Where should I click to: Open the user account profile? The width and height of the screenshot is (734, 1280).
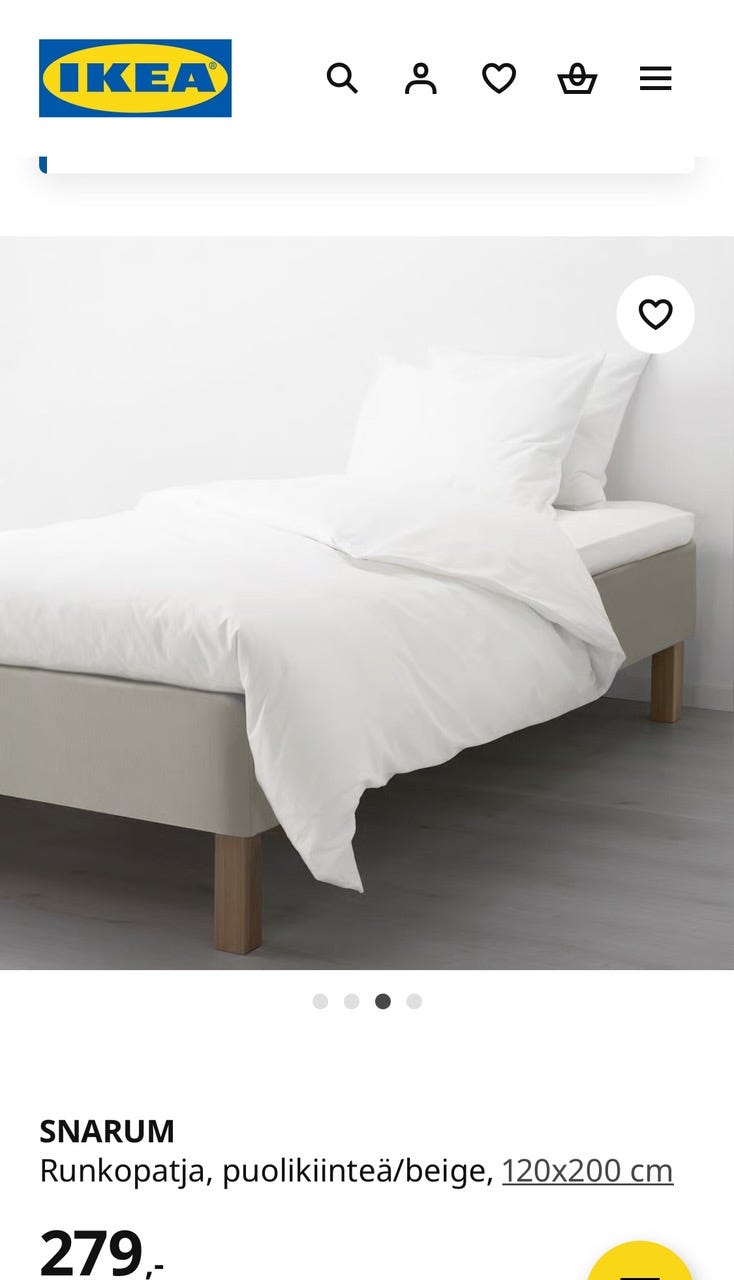coord(420,78)
